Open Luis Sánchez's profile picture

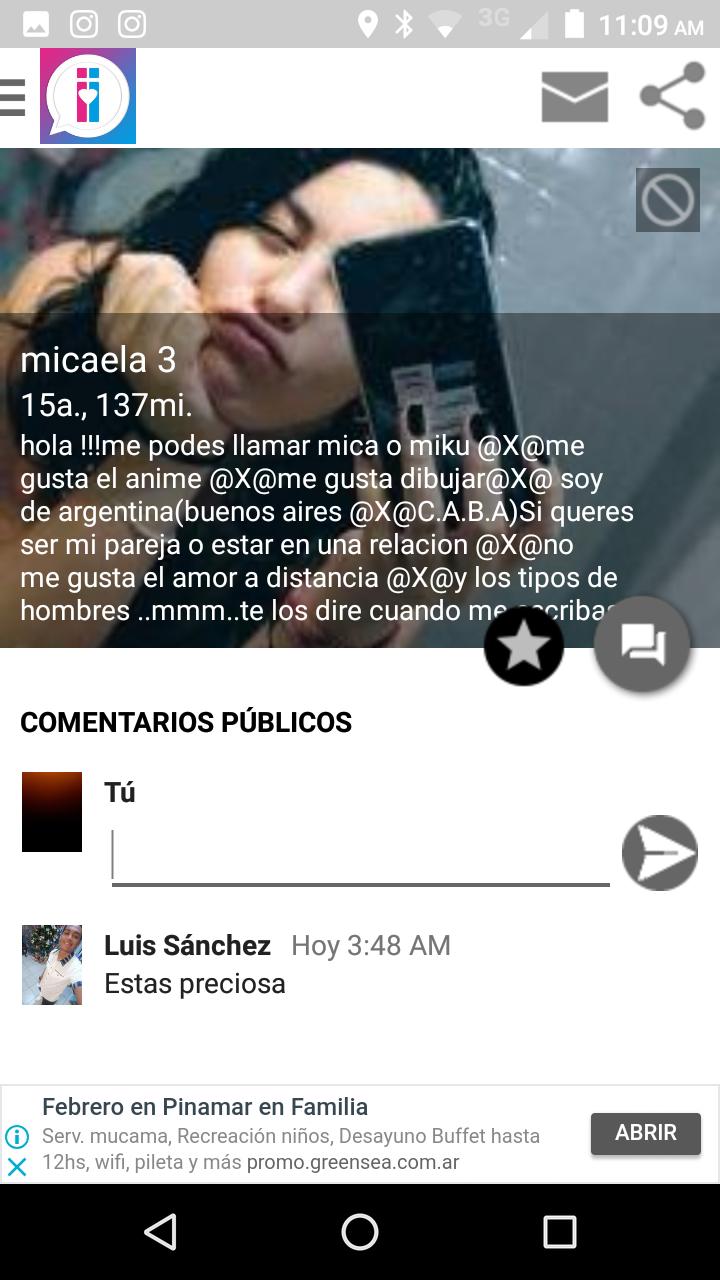click(52, 964)
